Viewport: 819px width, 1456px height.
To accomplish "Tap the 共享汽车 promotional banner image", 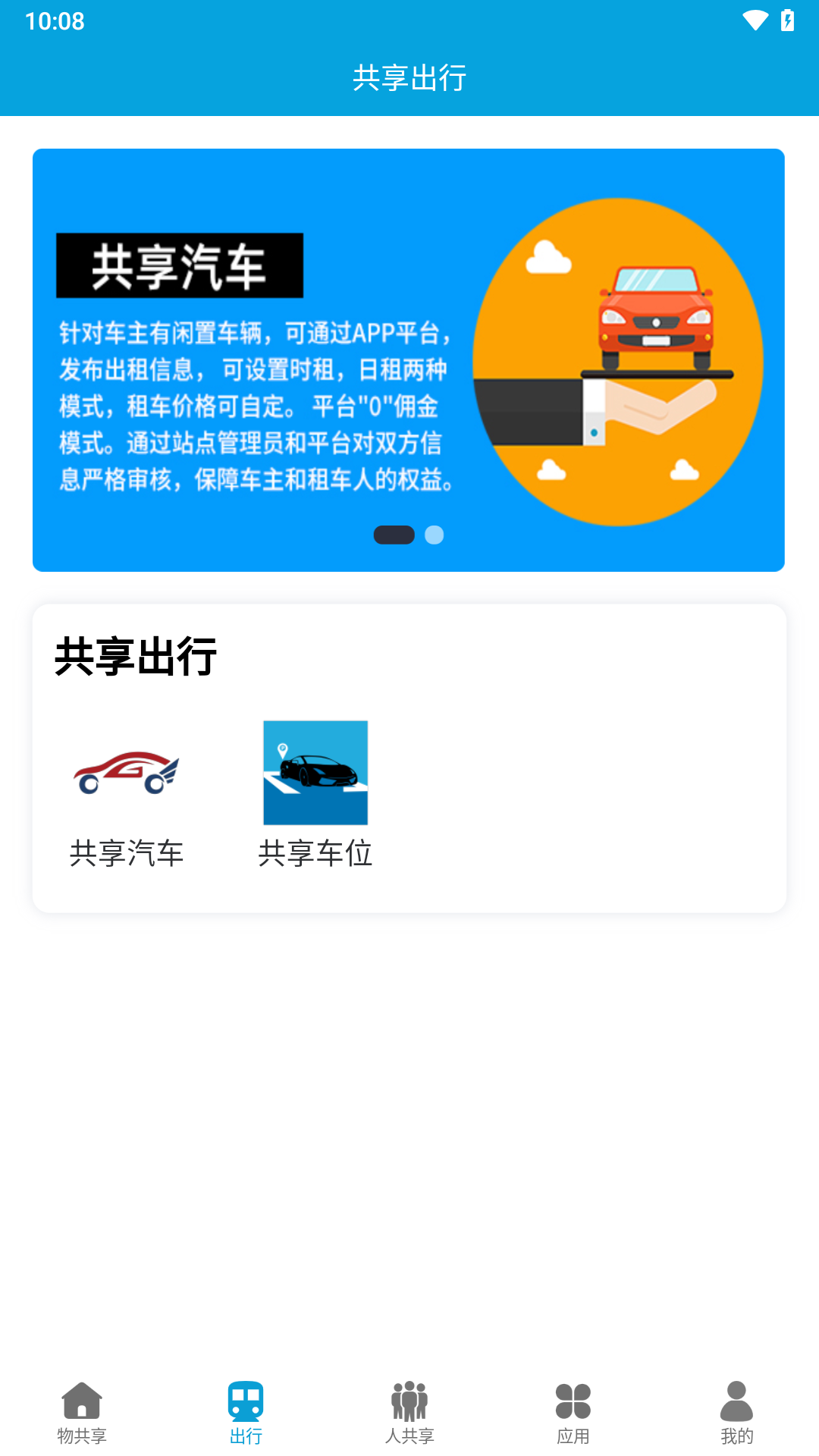I will coord(409,358).
